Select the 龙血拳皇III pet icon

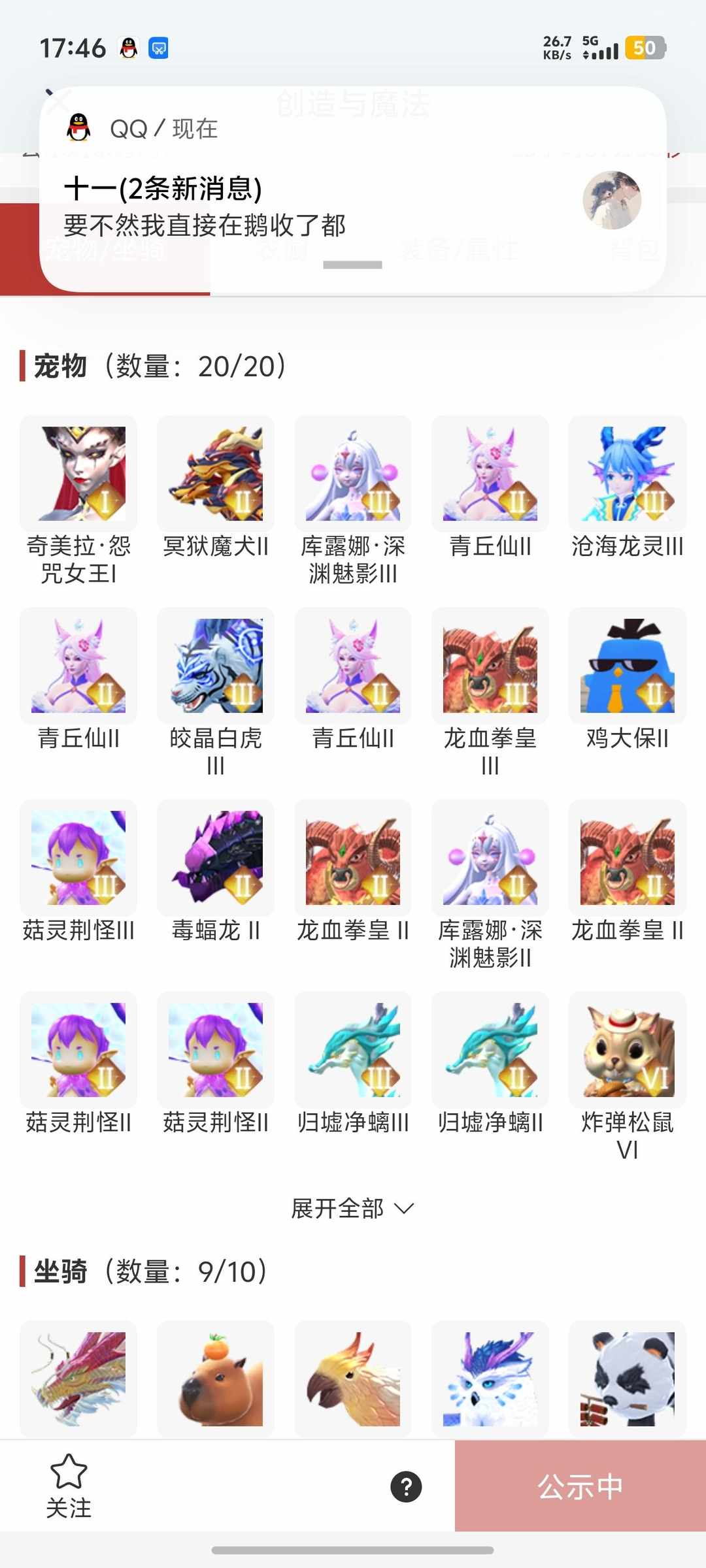point(490,665)
